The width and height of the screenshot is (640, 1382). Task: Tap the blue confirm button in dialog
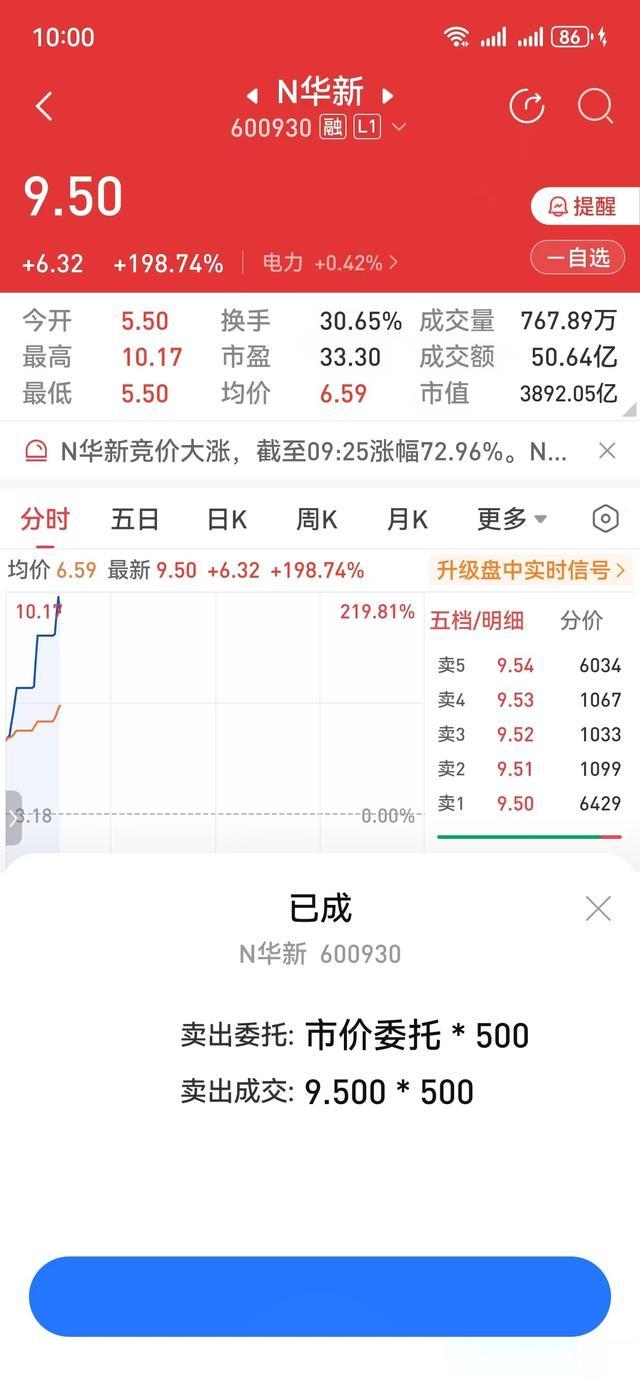[320, 1296]
